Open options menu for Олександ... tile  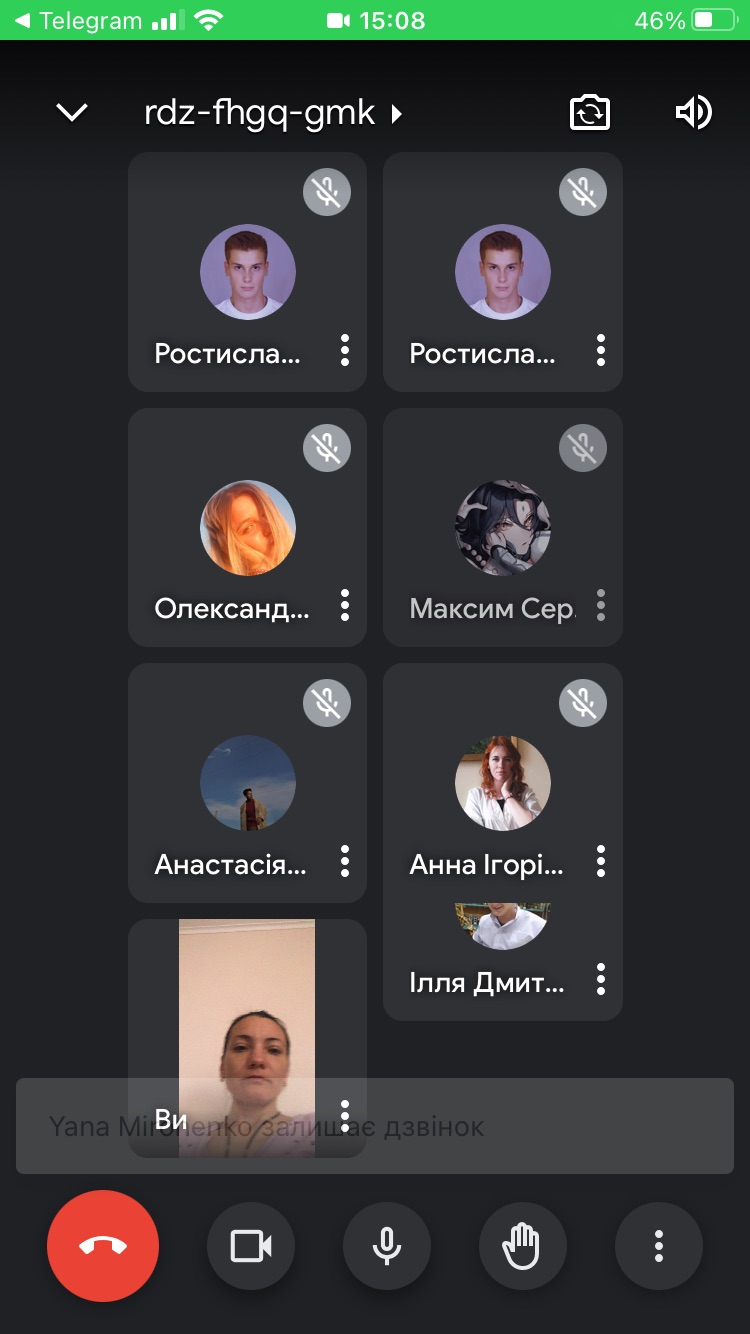[x=345, y=605]
